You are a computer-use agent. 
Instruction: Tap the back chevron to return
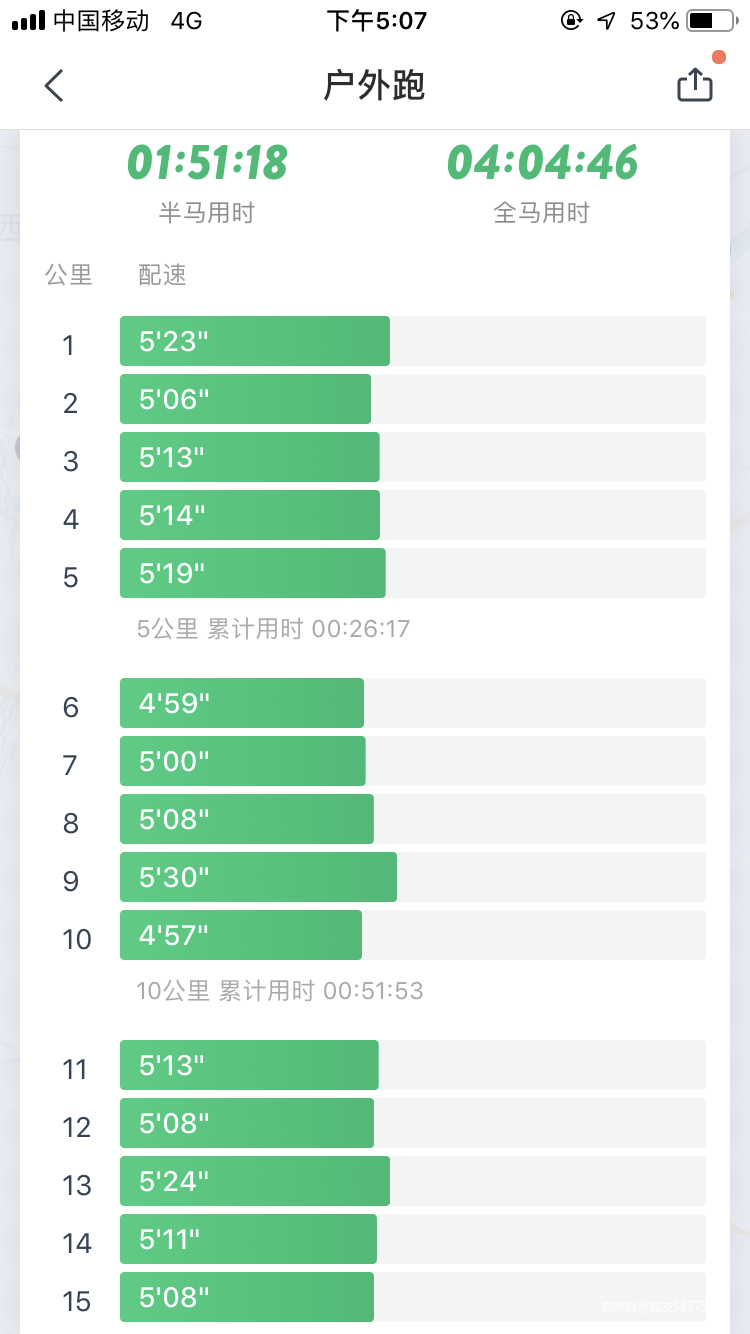(x=53, y=86)
